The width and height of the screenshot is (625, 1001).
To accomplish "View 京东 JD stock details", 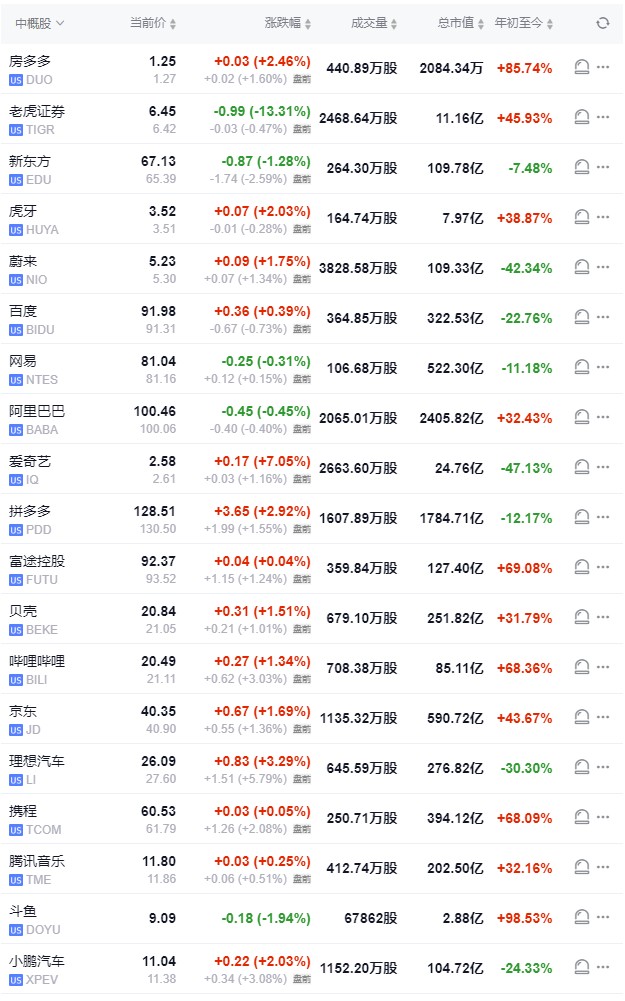I will (24, 711).
